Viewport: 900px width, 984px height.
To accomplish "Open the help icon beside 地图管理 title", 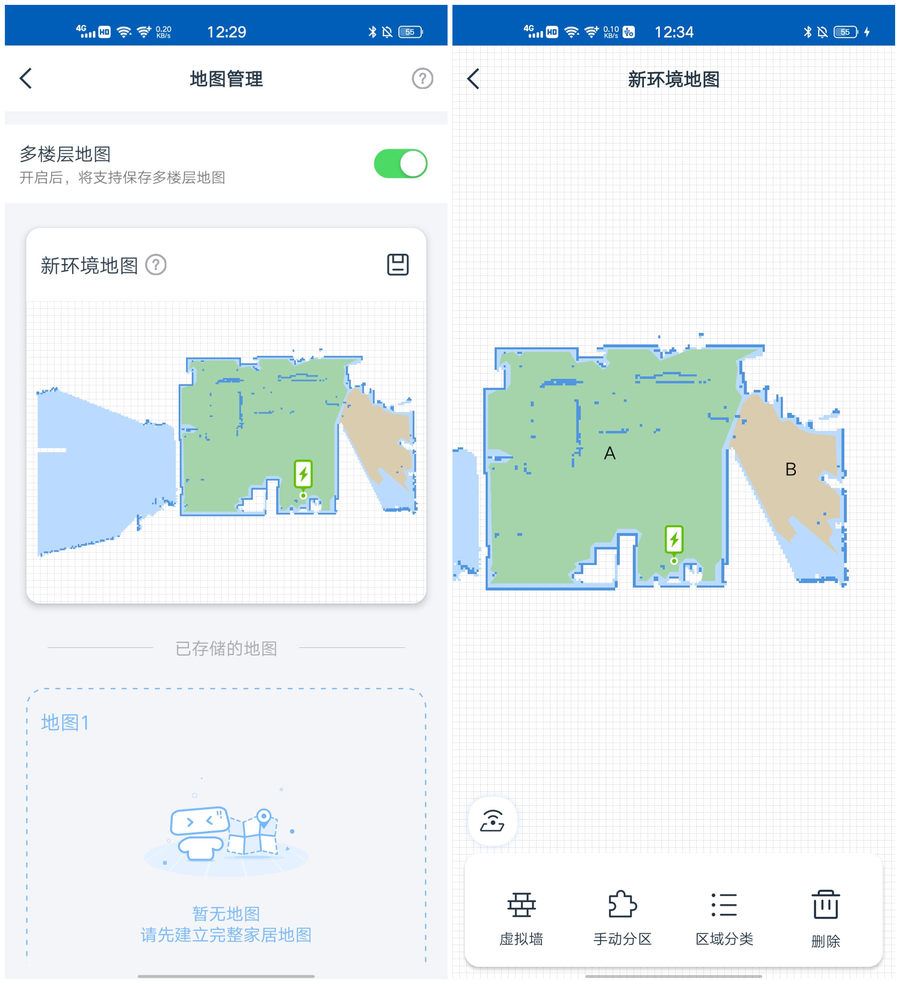I will pyautogui.click(x=423, y=79).
